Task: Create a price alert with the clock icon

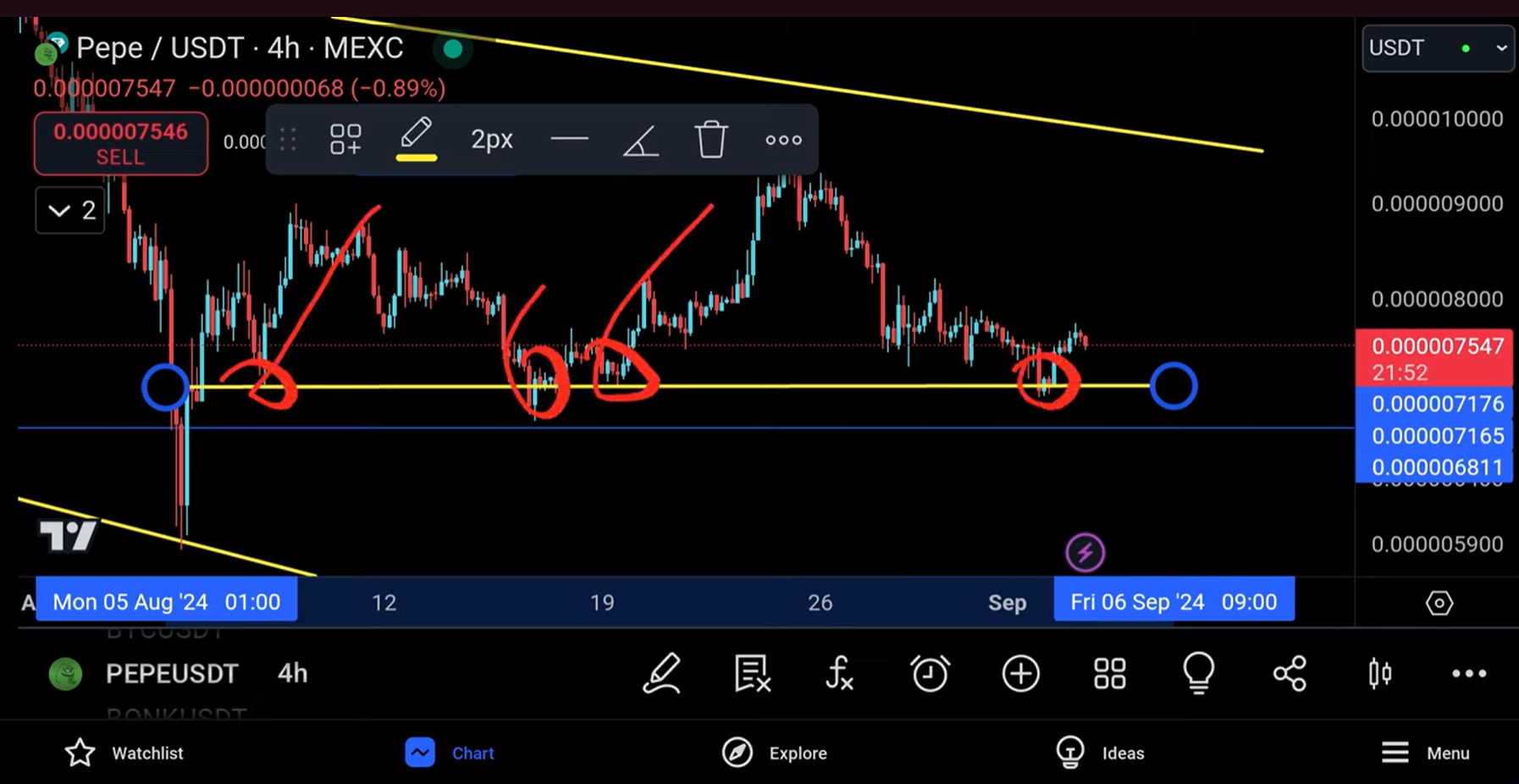Action: pyautogui.click(x=930, y=674)
